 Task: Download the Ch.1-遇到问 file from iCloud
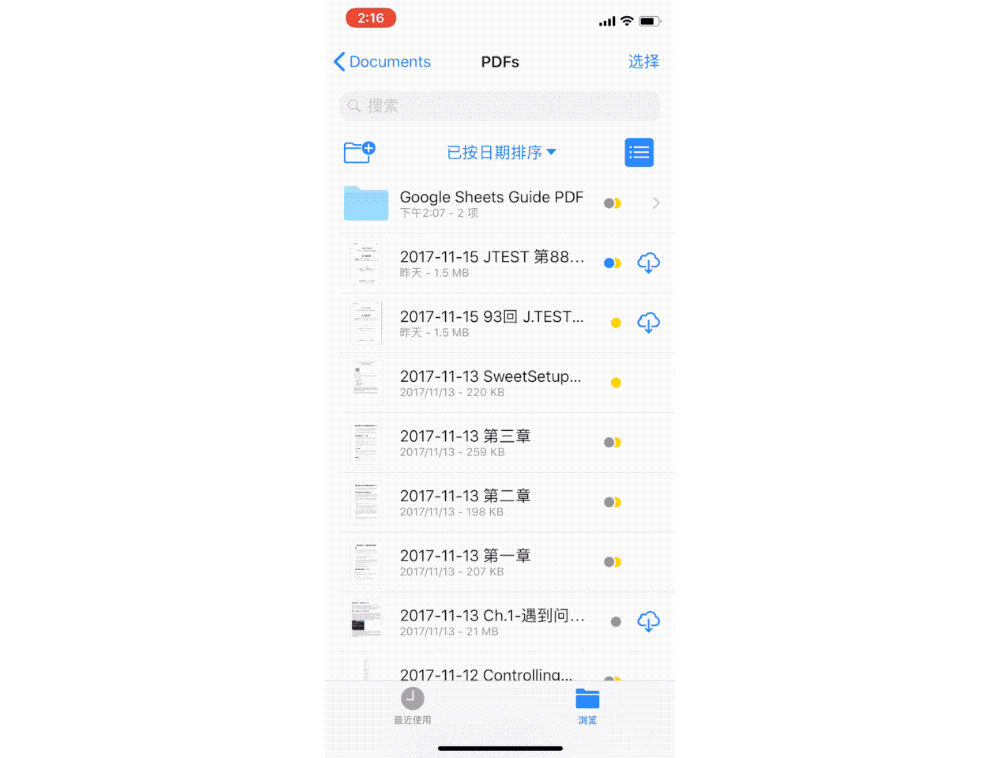pyautogui.click(x=648, y=622)
